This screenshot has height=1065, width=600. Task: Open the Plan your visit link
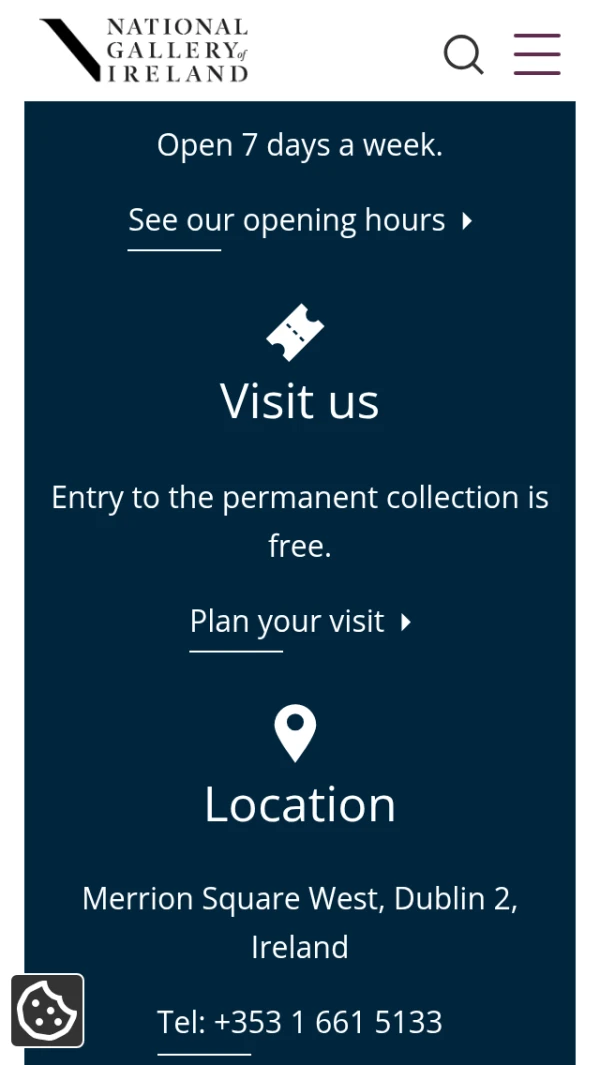tap(299, 622)
